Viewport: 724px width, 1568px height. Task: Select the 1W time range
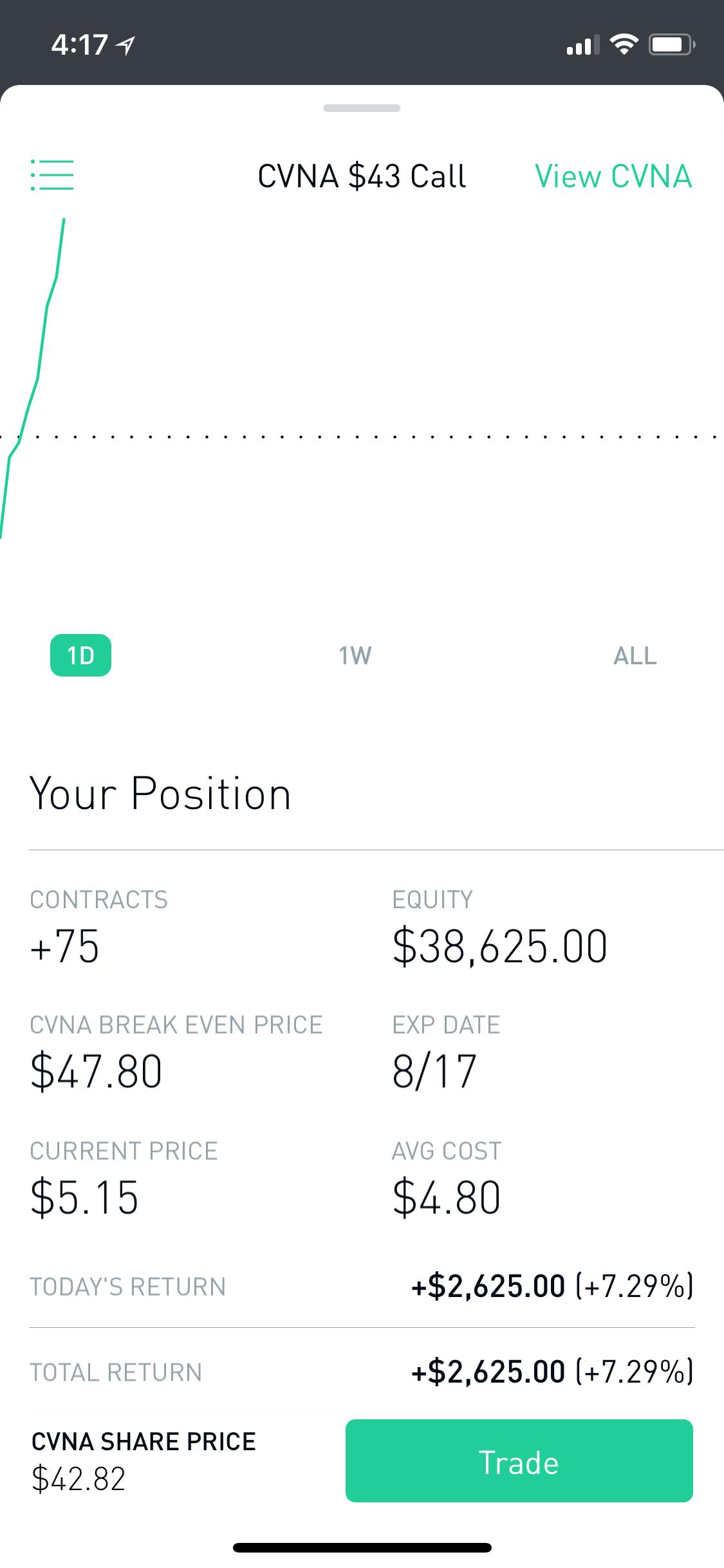355,655
